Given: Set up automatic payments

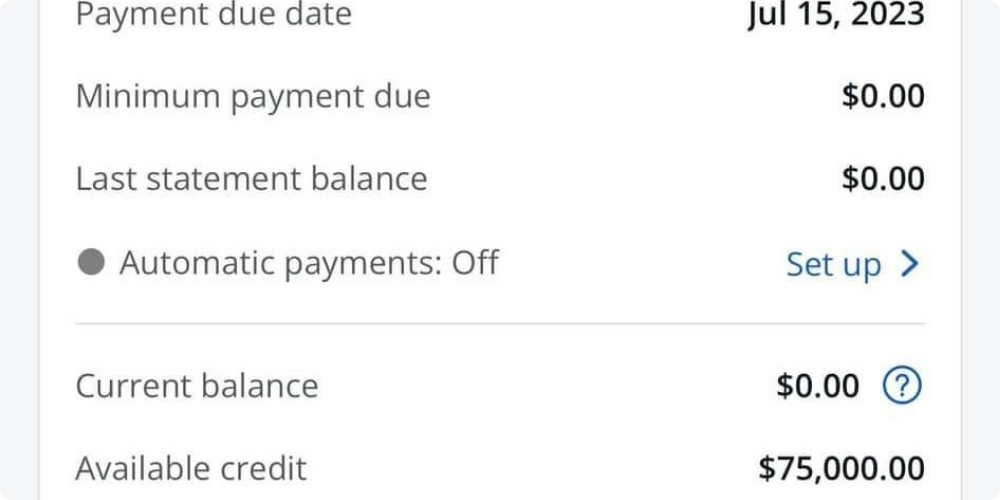Looking at the screenshot, I should [850, 265].
